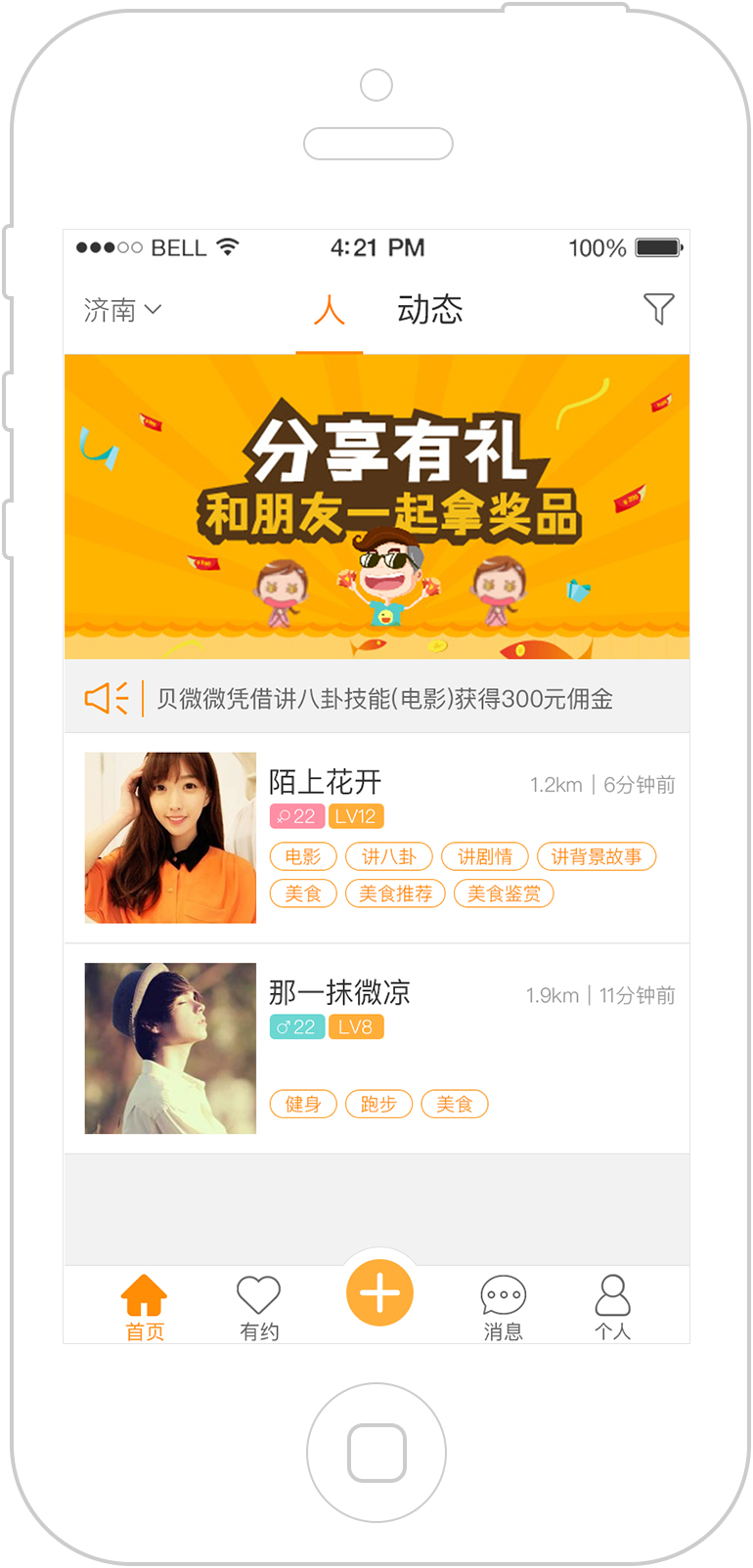The width and height of the screenshot is (753, 1568).
Task: Tap the LV8 badge on the second user
Action: [x=356, y=1026]
